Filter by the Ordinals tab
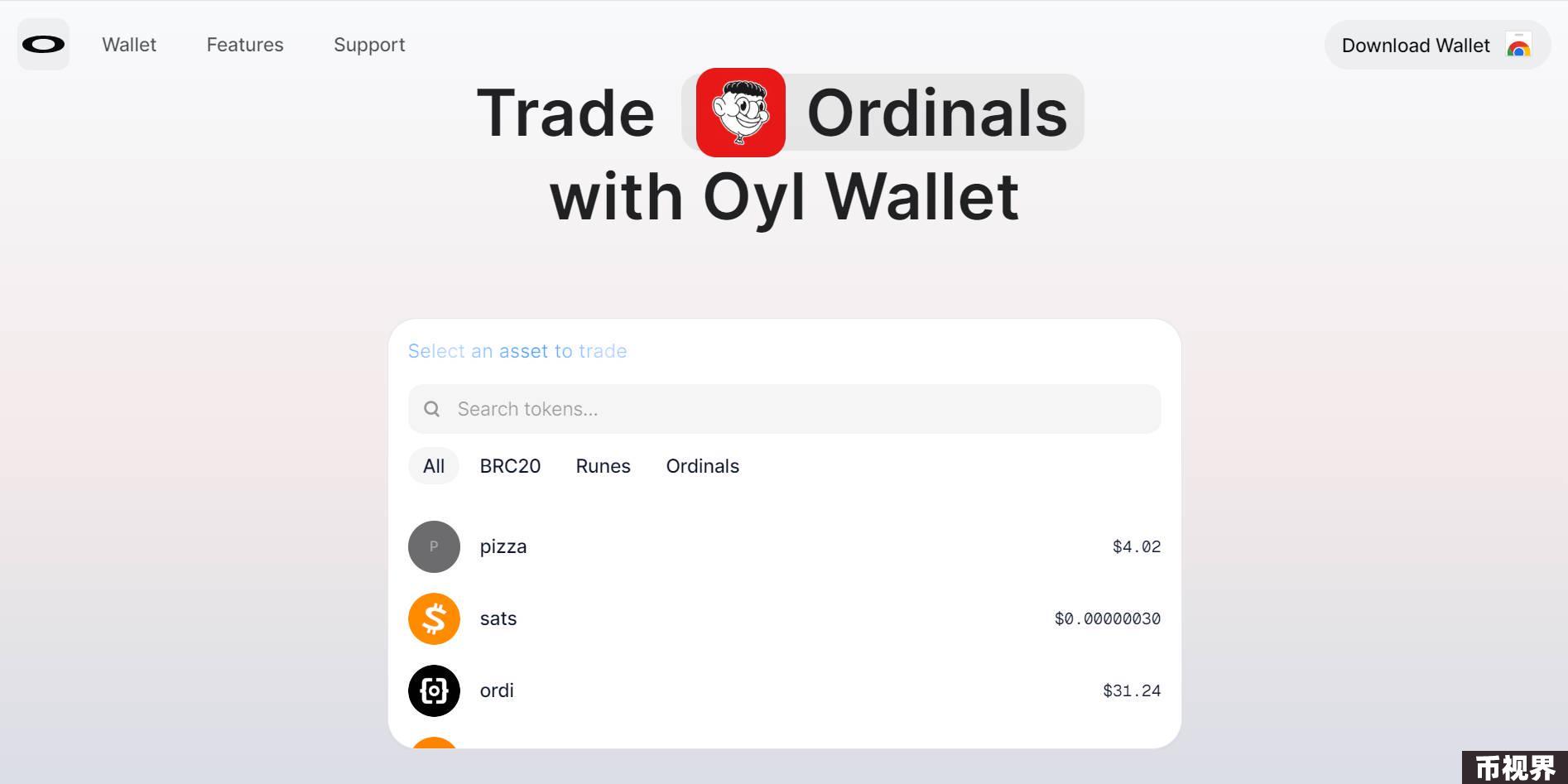 tap(702, 466)
